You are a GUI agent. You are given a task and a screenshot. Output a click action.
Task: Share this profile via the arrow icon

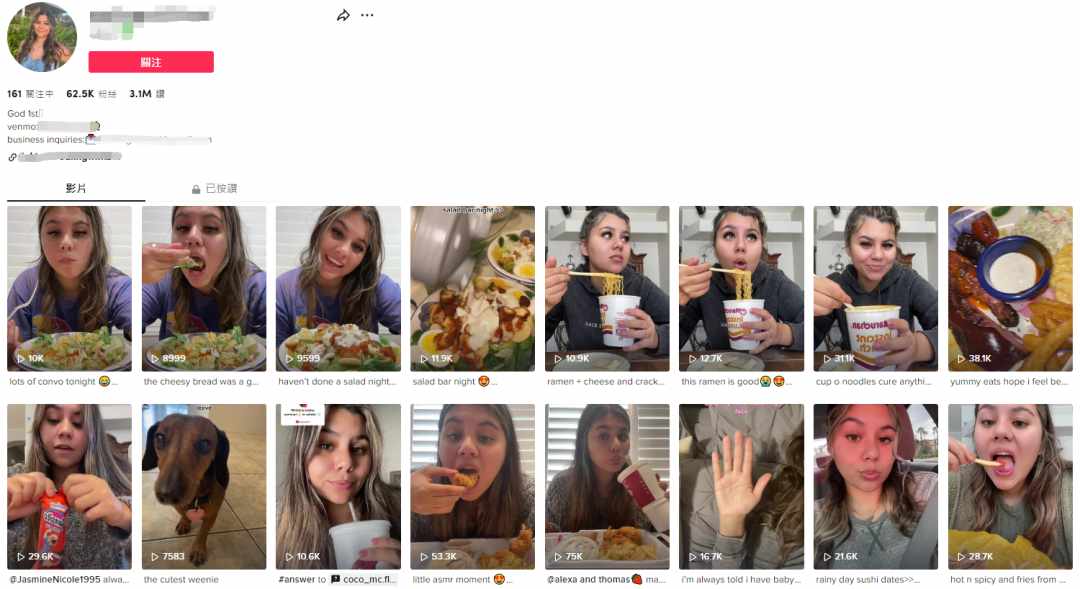point(343,16)
